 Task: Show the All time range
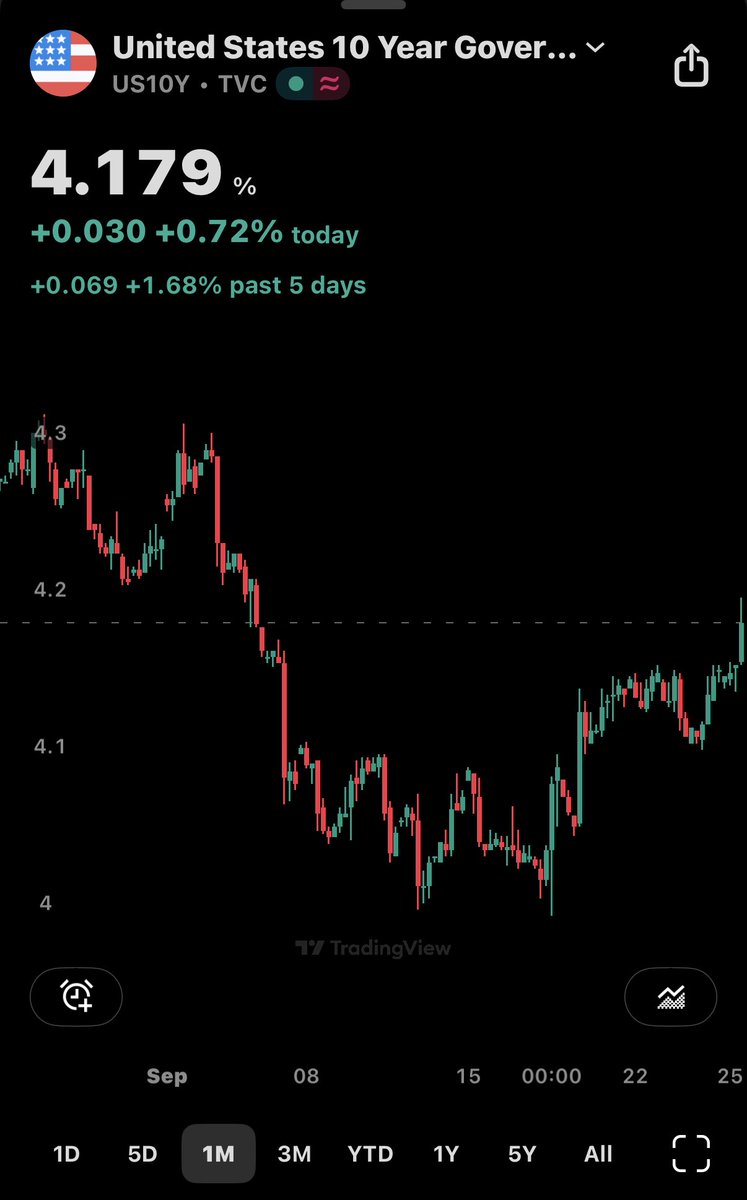click(x=598, y=1153)
